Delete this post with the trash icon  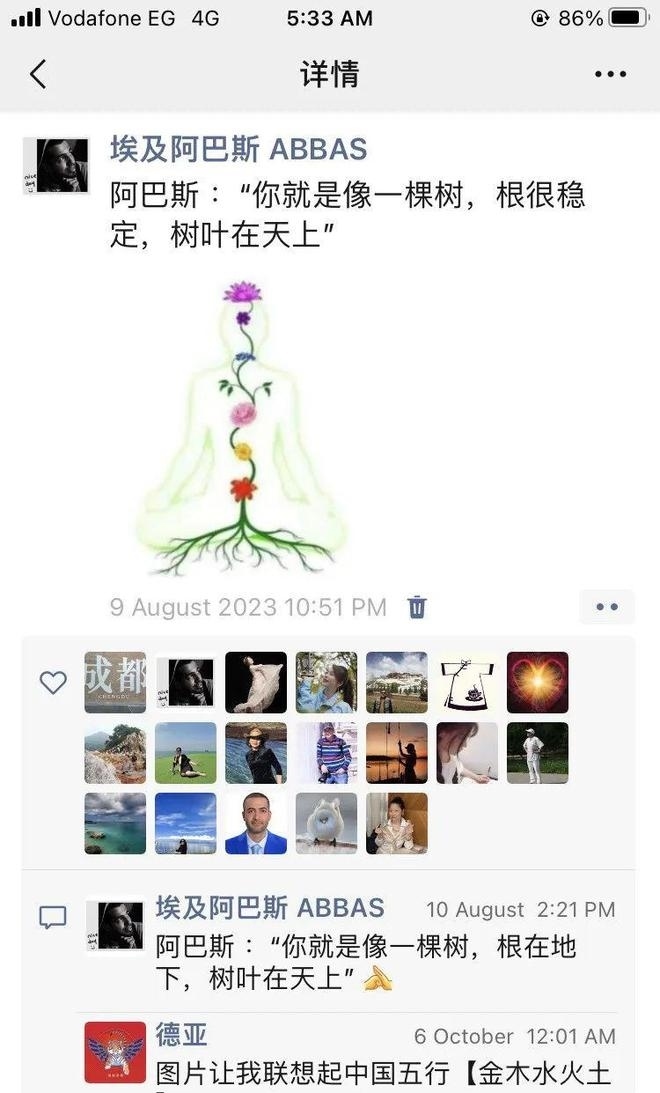point(417,607)
